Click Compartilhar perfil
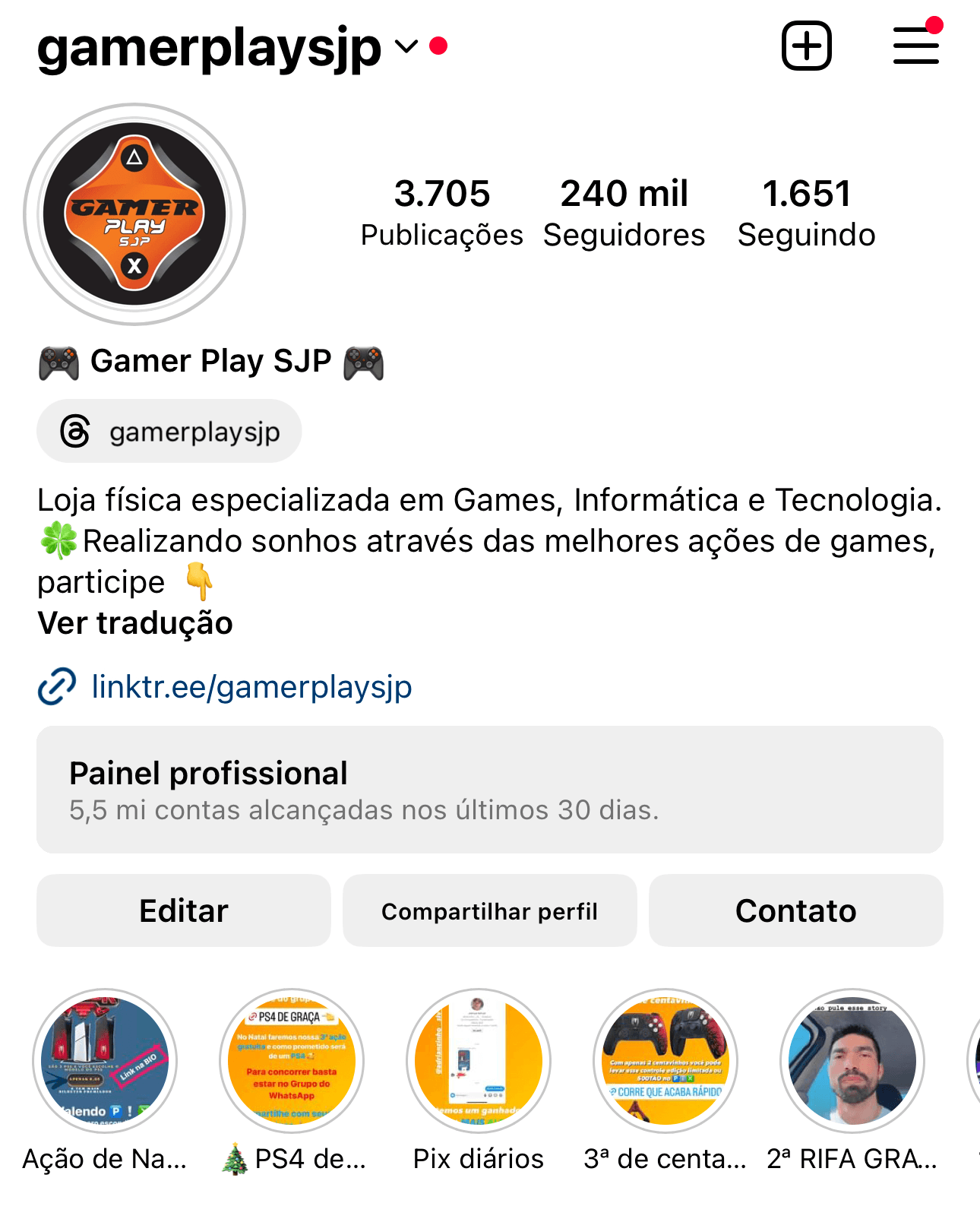The image size is (980, 1219). pos(489,910)
